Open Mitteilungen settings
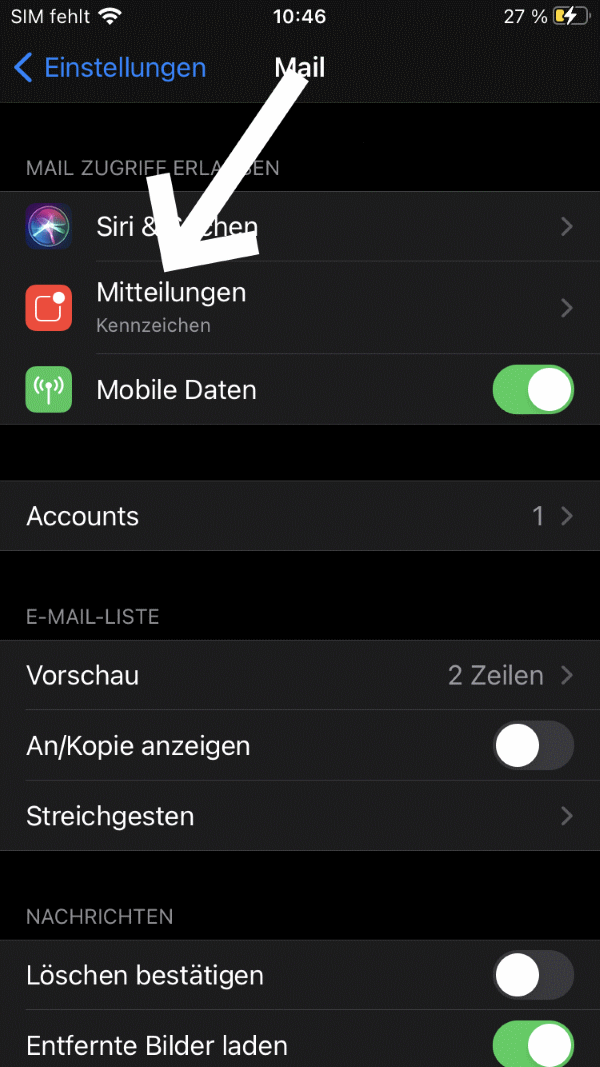This screenshot has width=600, height=1067. click(x=300, y=307)
